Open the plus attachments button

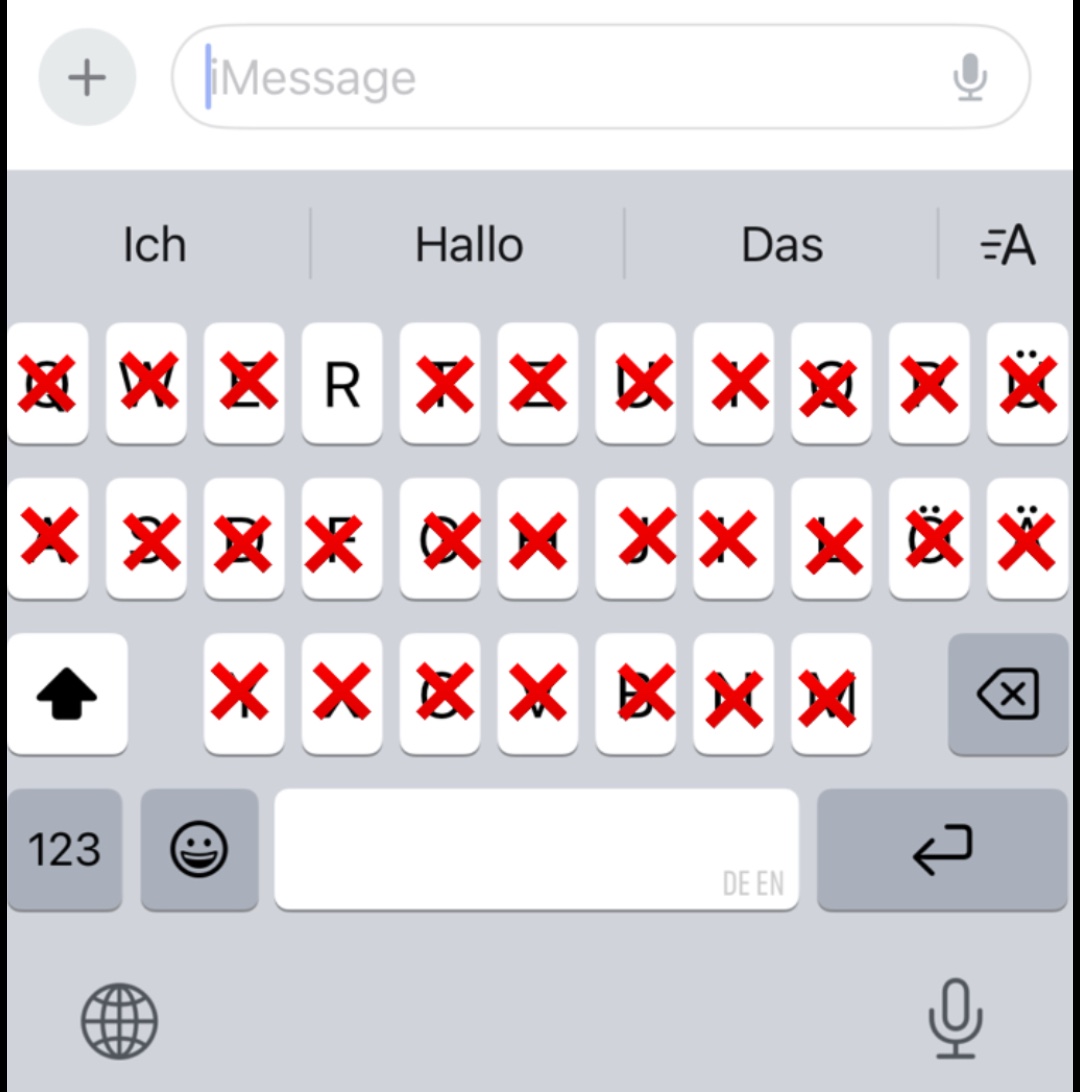pyautogui.click(x=87, y=77)
